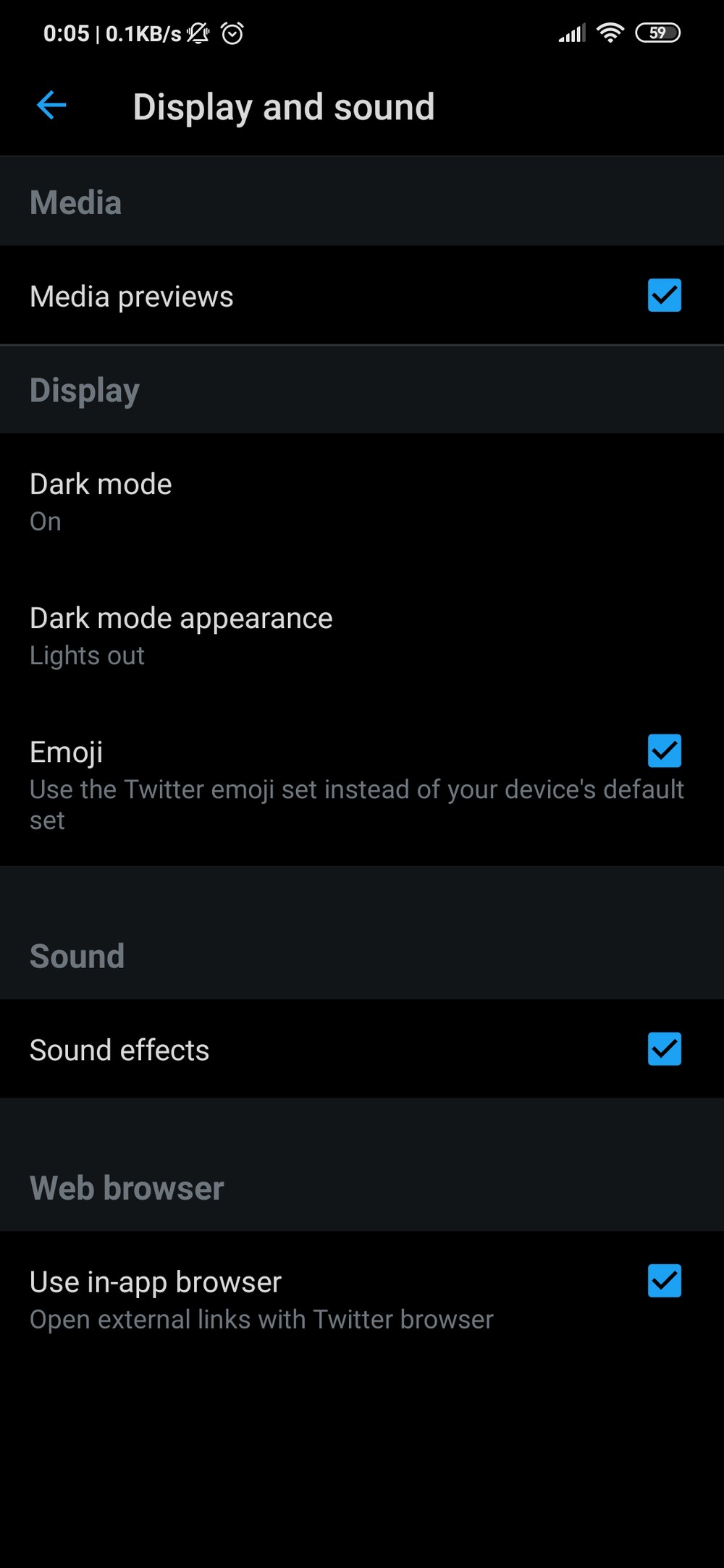Open Dark mode appearance options
The width and height of the screenshot is (724, 1568).
click(362, 635)
